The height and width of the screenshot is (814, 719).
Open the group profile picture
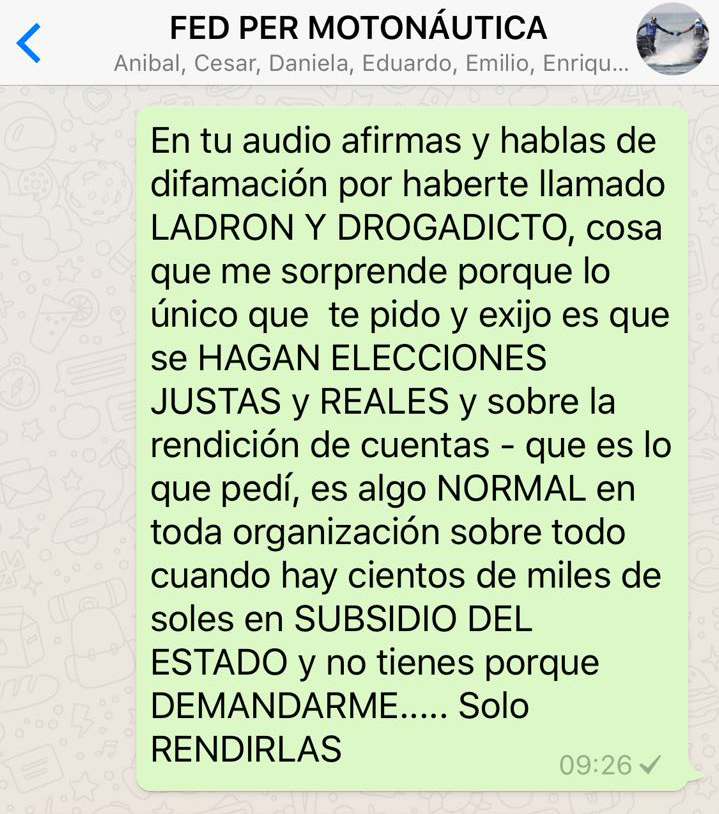(672, 40)
